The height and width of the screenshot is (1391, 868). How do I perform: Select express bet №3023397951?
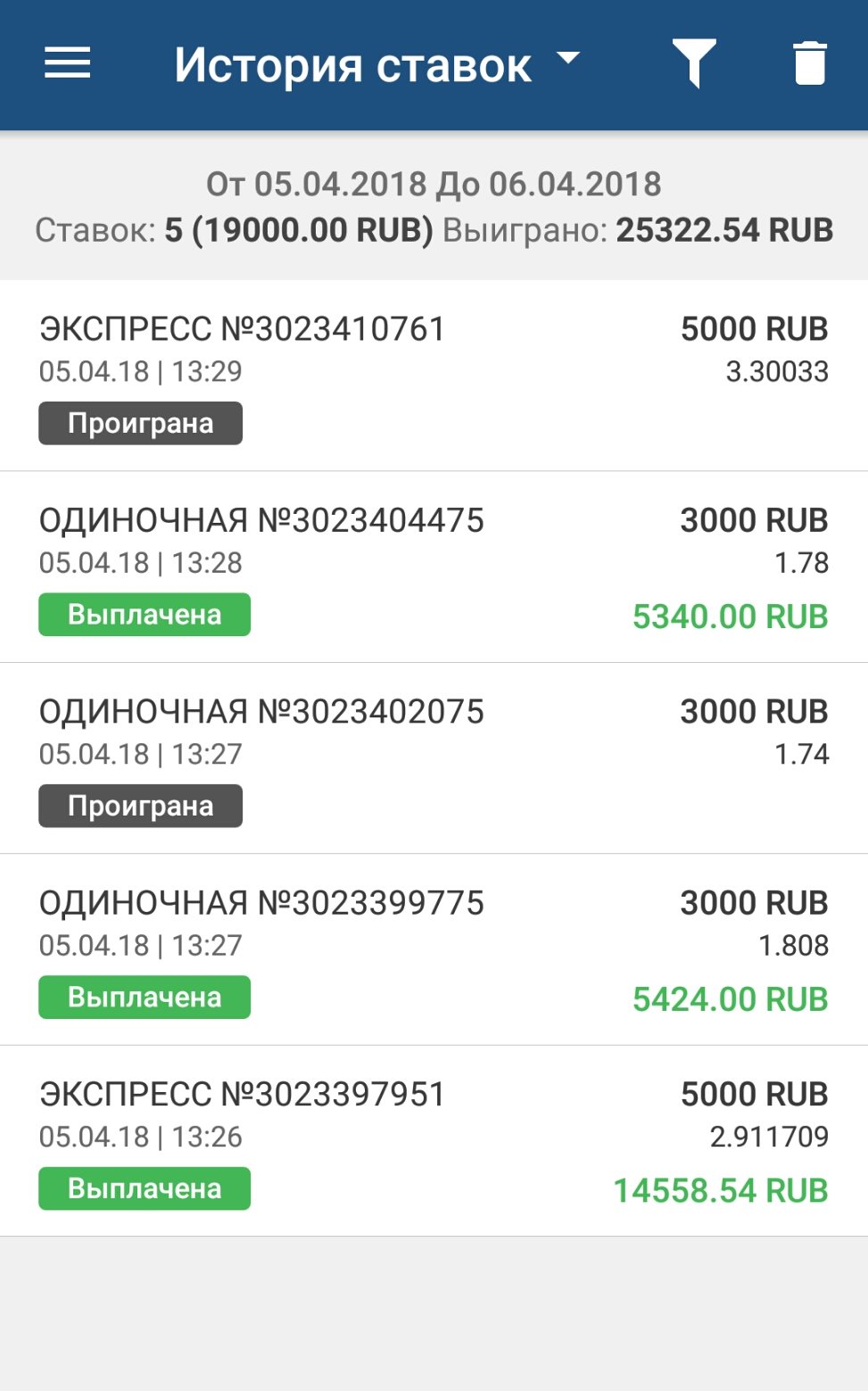(x=434, y=1140)
